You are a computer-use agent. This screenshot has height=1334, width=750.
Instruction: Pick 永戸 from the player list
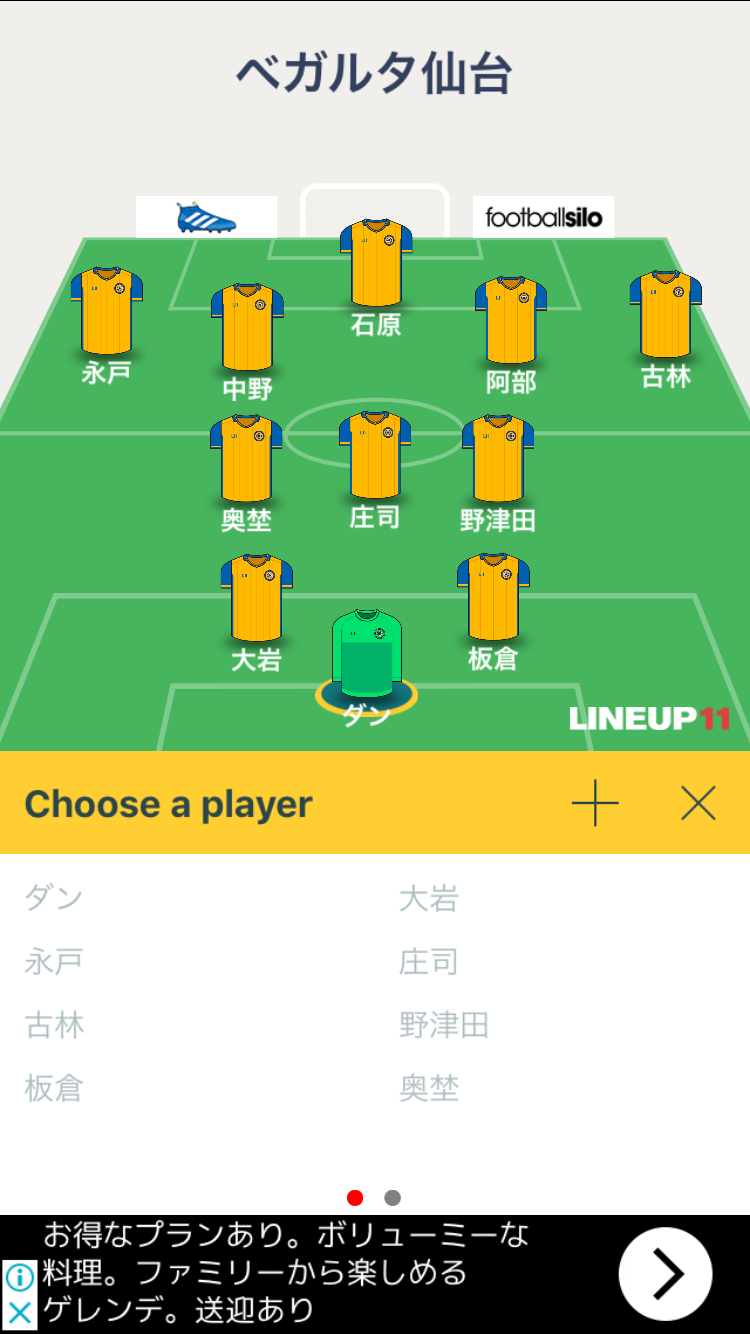[54, 962]
